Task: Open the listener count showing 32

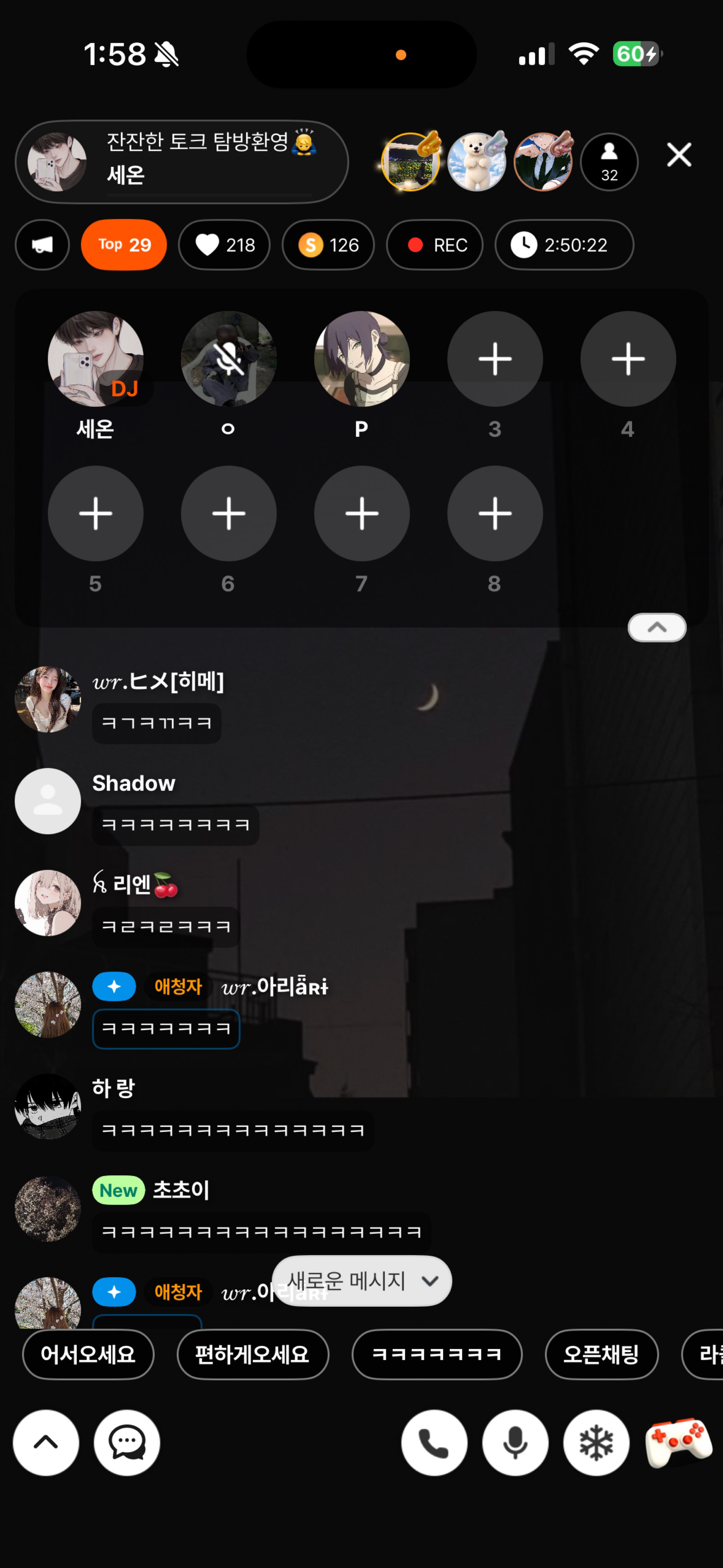Action: point(609,162)
